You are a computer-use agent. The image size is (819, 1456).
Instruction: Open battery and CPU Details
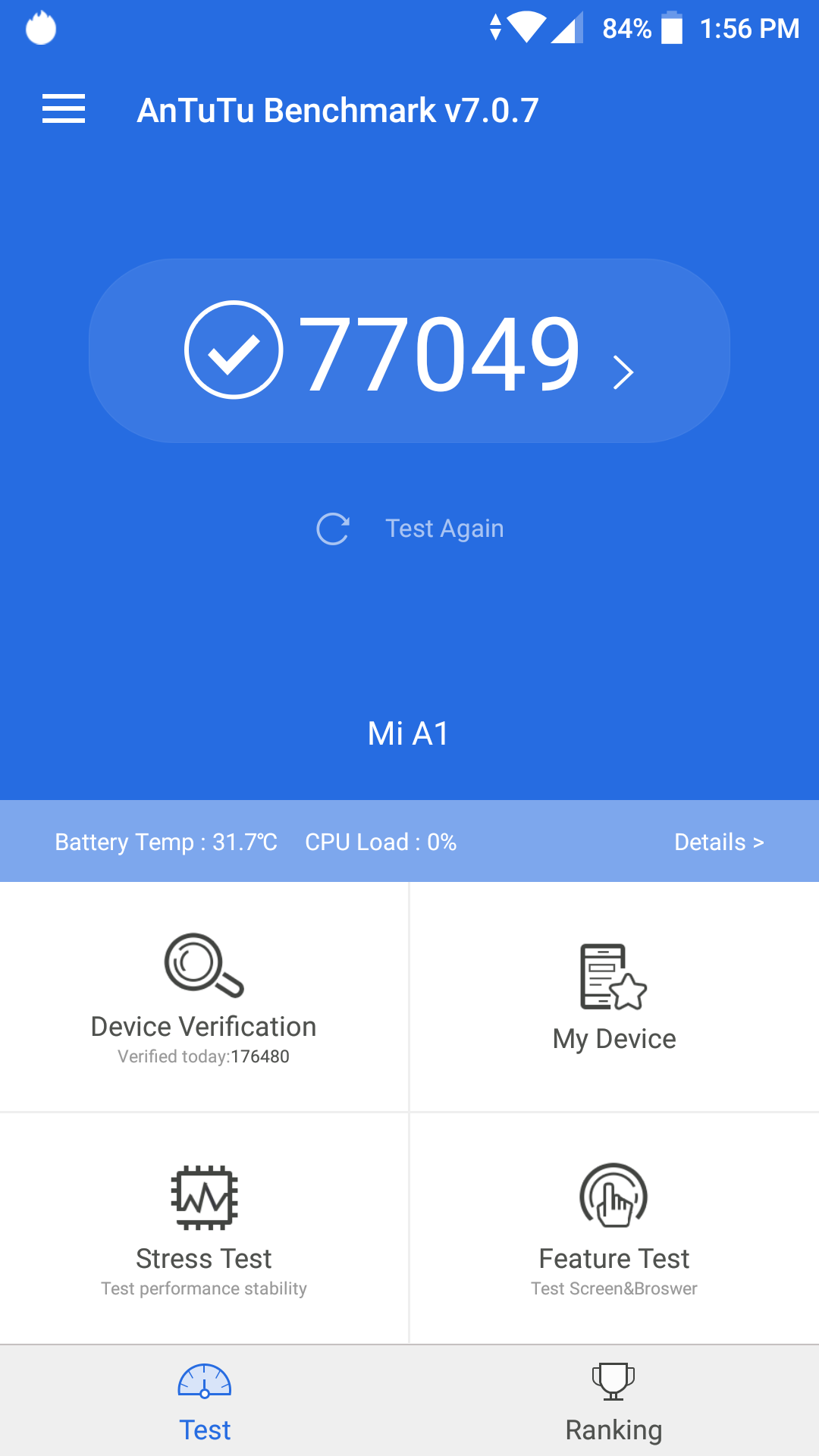pyautogui.click(x=717, y=842)
